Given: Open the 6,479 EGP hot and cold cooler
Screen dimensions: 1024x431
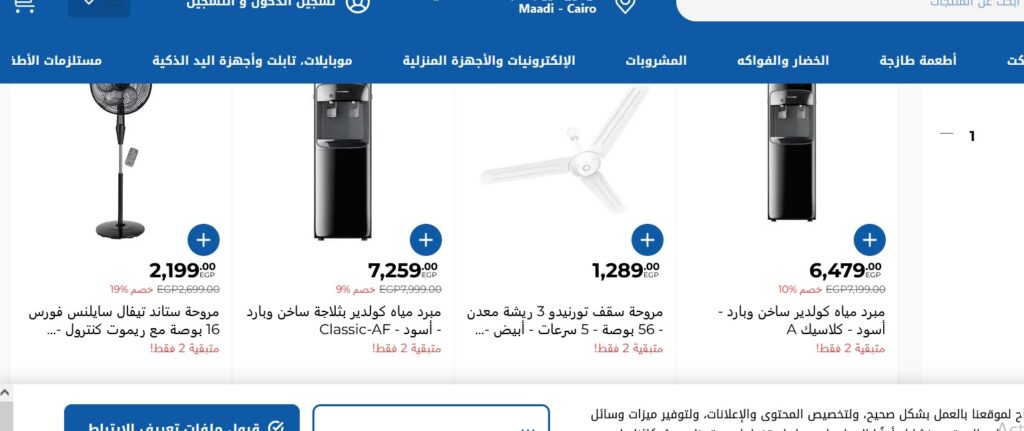Looking at the screenshot, I should (790, 320).
